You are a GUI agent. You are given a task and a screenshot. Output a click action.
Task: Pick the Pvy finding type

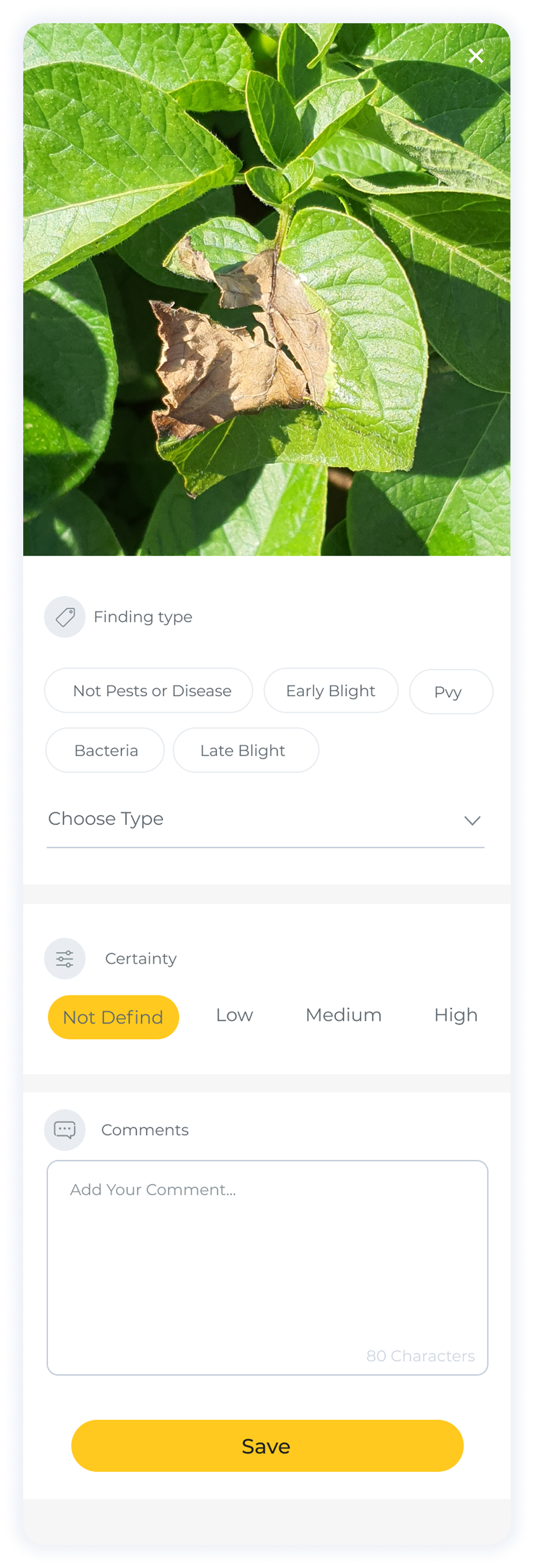pyautogui.click(x=451, y=691)
